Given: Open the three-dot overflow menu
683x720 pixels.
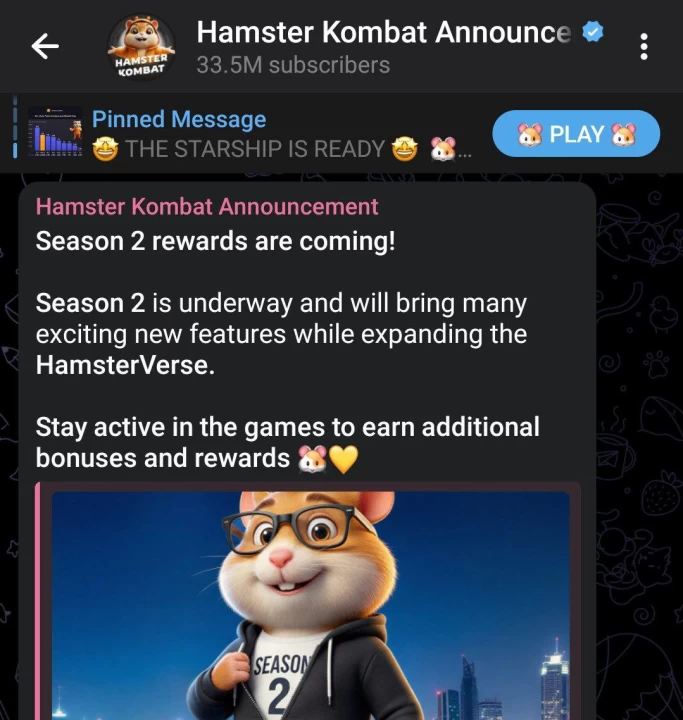Looking at the screenshot, I should tap(644, 47).
